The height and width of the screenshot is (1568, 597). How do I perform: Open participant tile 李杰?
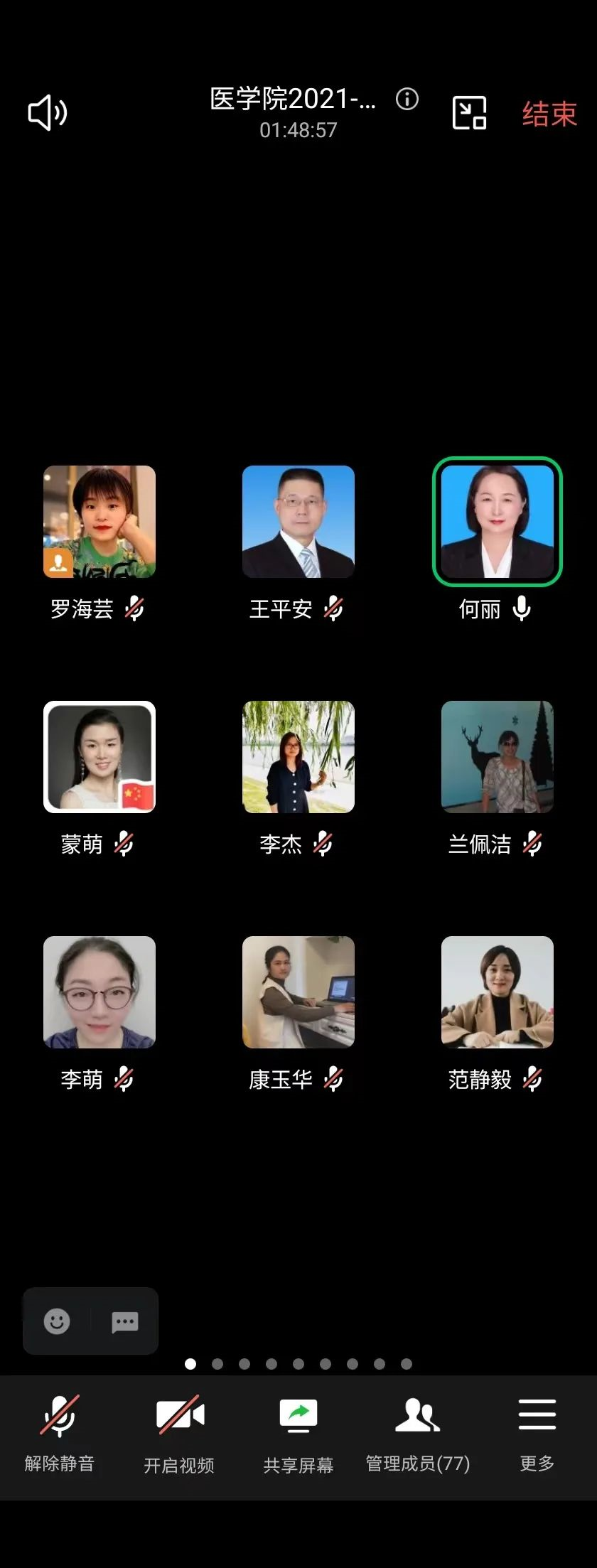pos(298,757)
